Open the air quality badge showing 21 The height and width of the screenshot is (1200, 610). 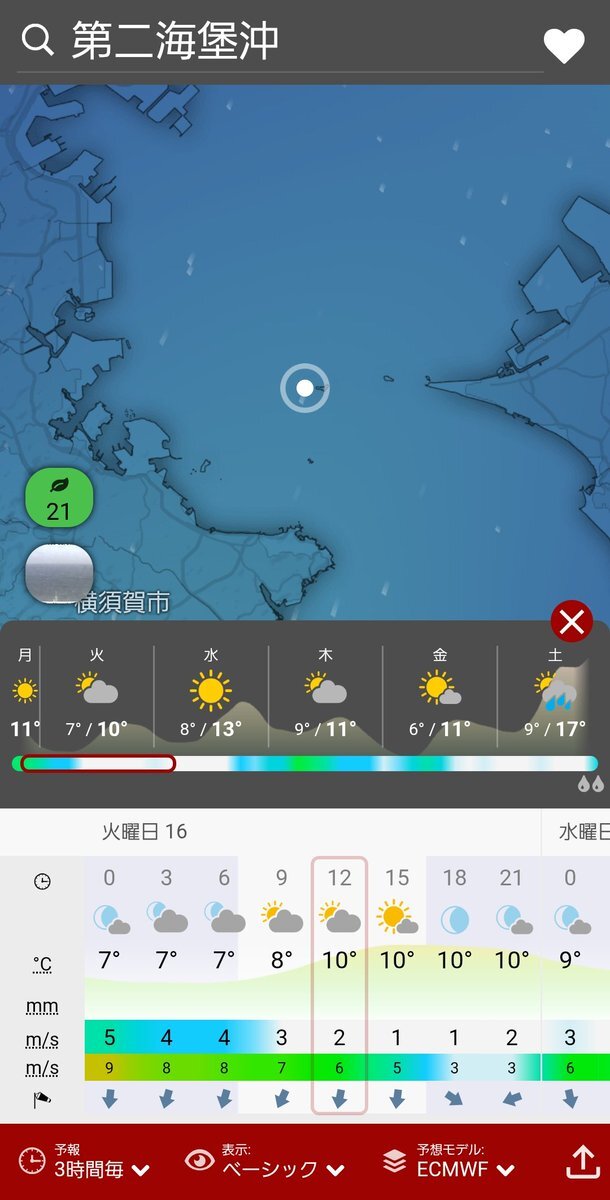[59, 496]
